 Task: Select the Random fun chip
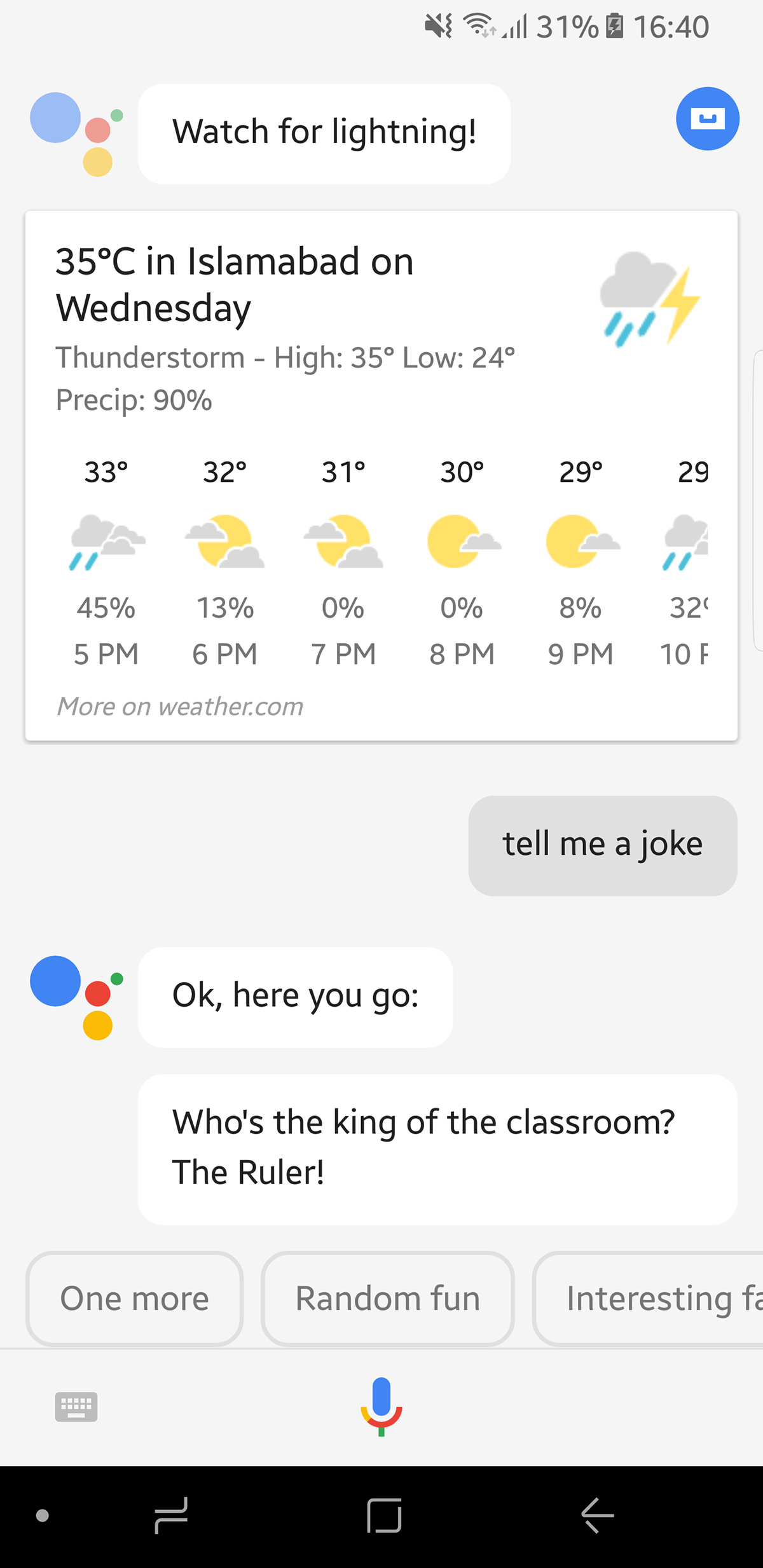click(x=387, y=1298)
